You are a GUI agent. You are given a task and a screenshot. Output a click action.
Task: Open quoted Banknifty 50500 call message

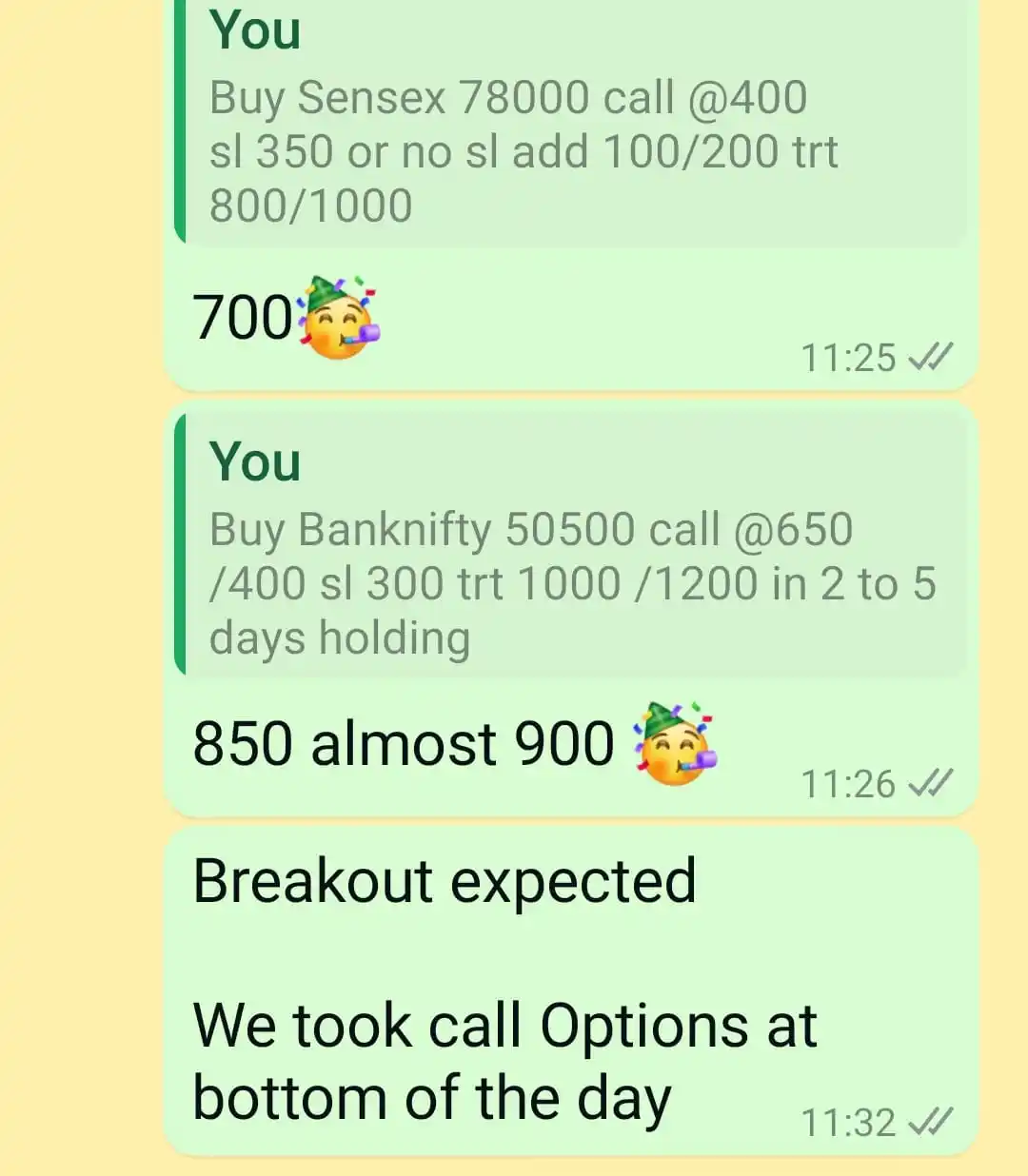point(571,547)
